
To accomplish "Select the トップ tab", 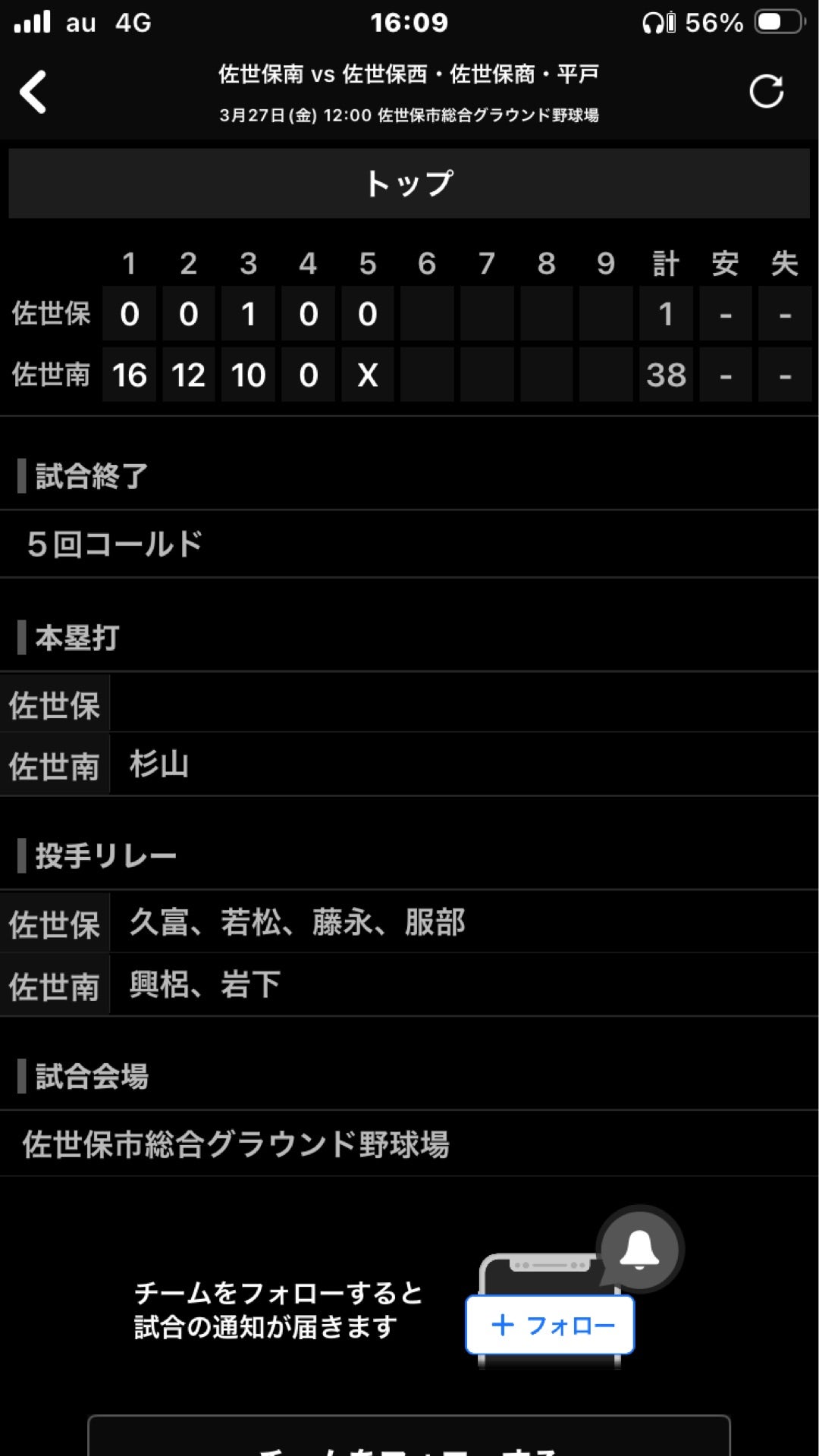I will [409, 184].
